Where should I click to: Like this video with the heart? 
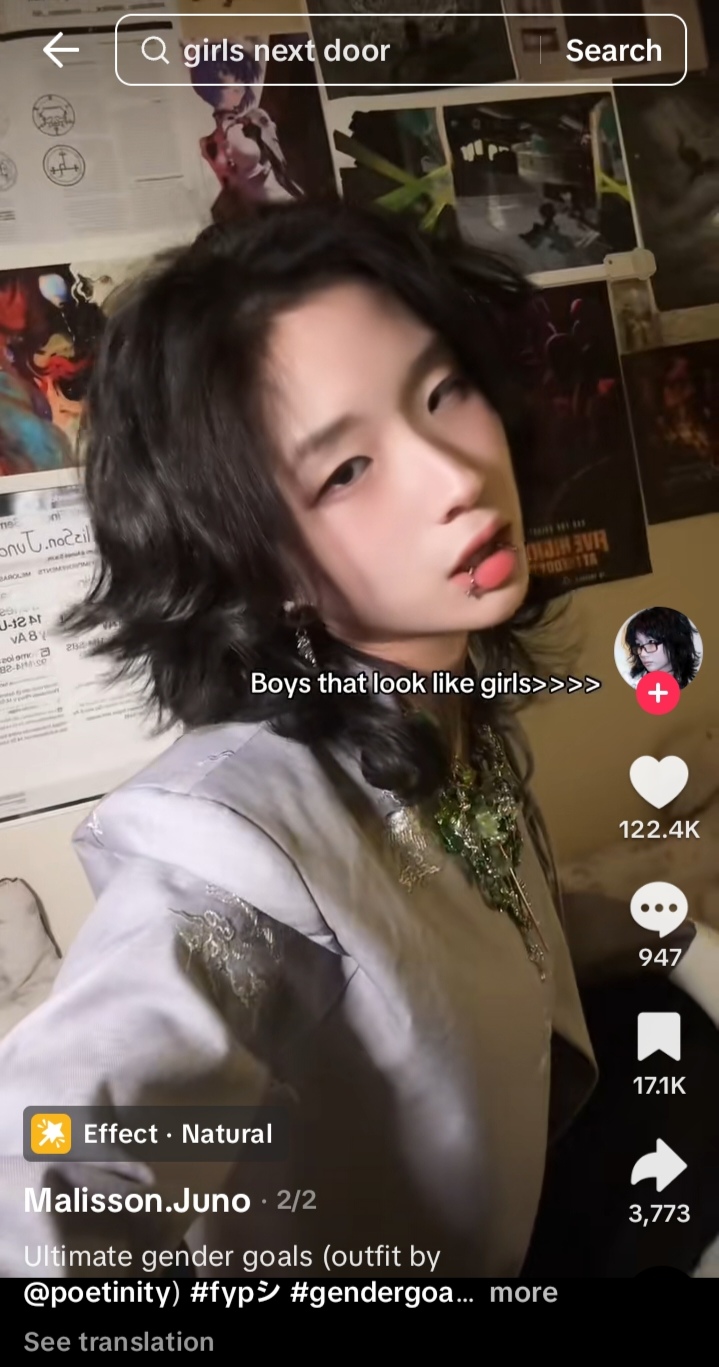click(658, 782)
